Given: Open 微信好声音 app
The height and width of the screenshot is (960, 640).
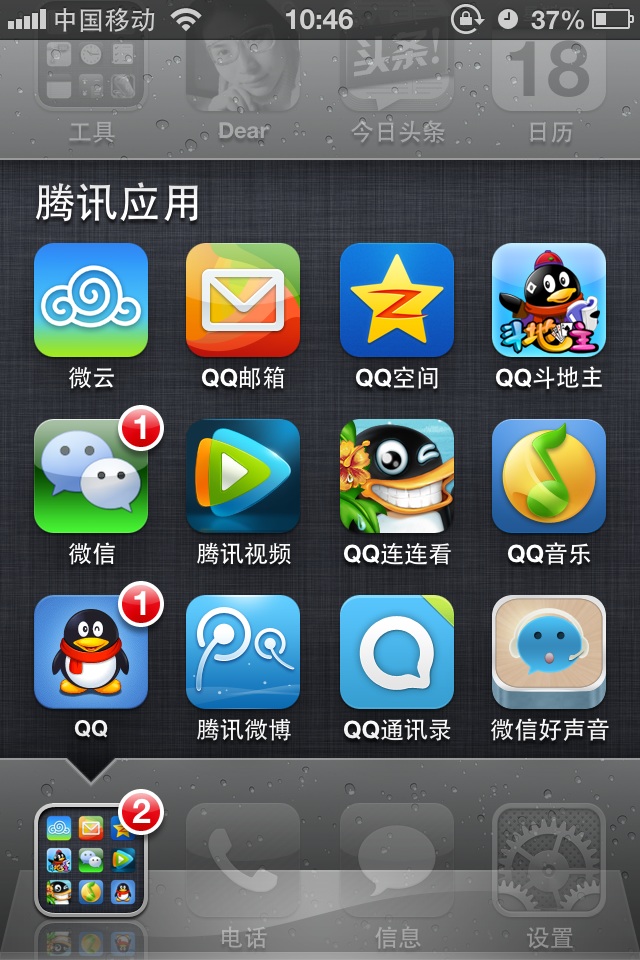Looking at the screenshot, I should point(548,652).
